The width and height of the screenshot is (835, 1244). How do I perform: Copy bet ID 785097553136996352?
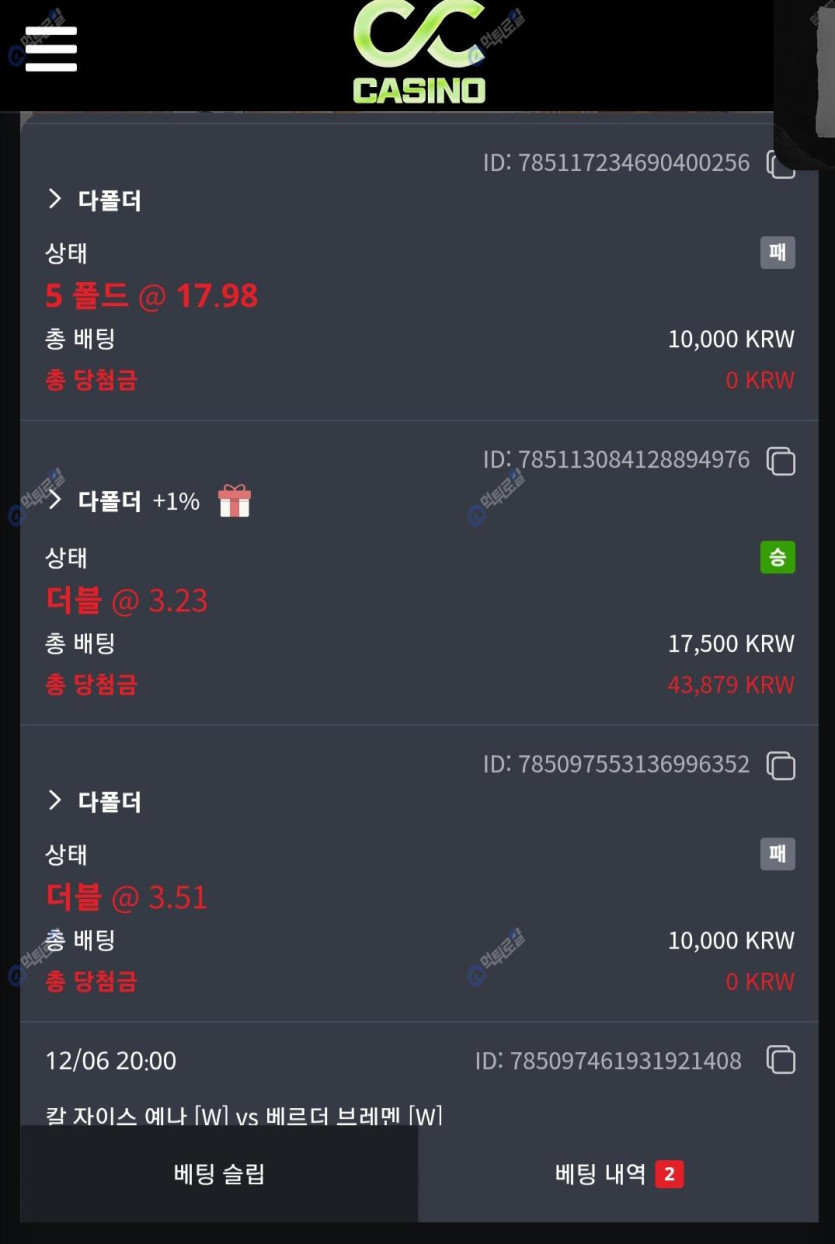click(780, 765)
